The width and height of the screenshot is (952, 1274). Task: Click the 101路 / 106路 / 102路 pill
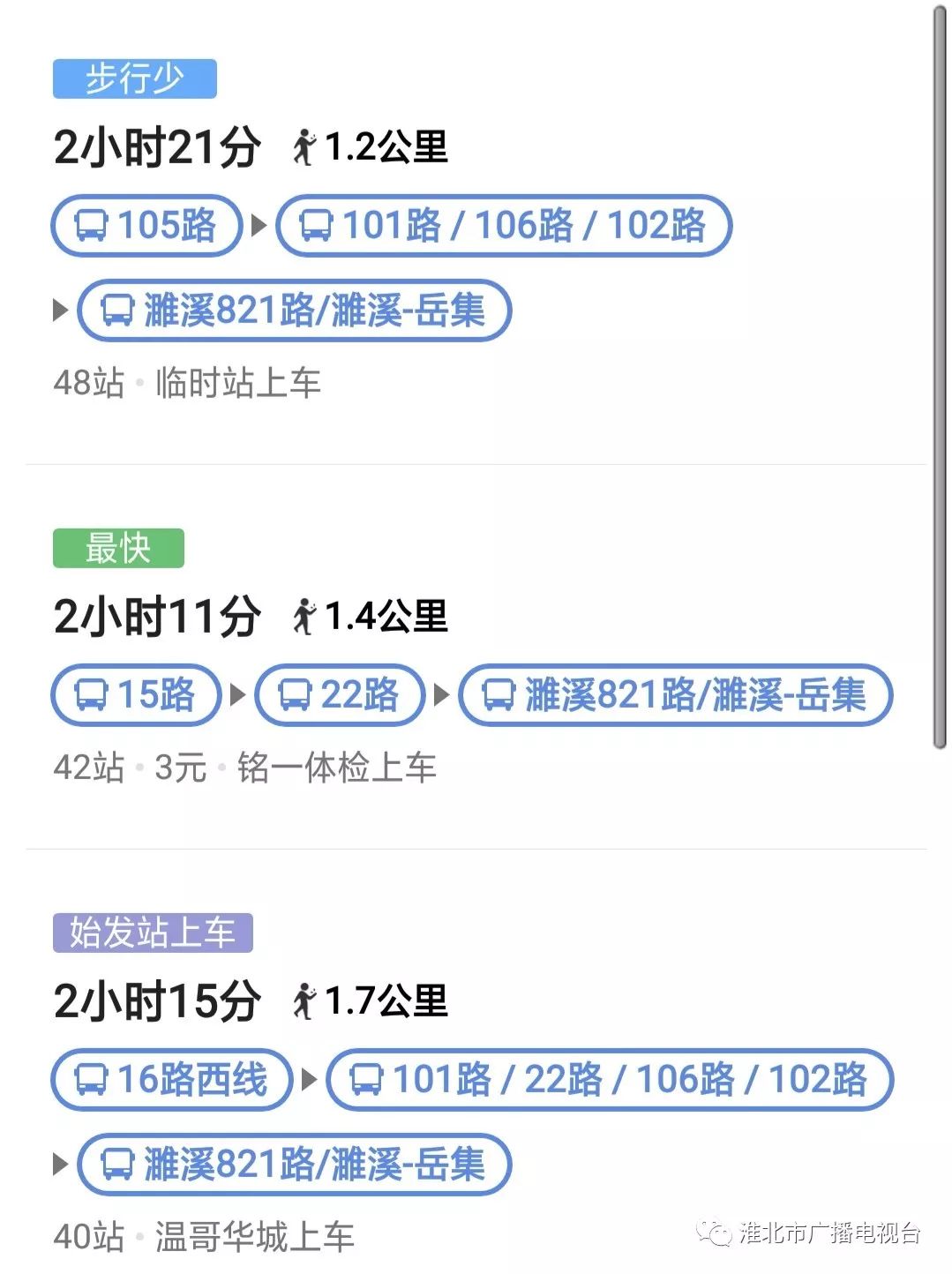click(x=503, y=227)
